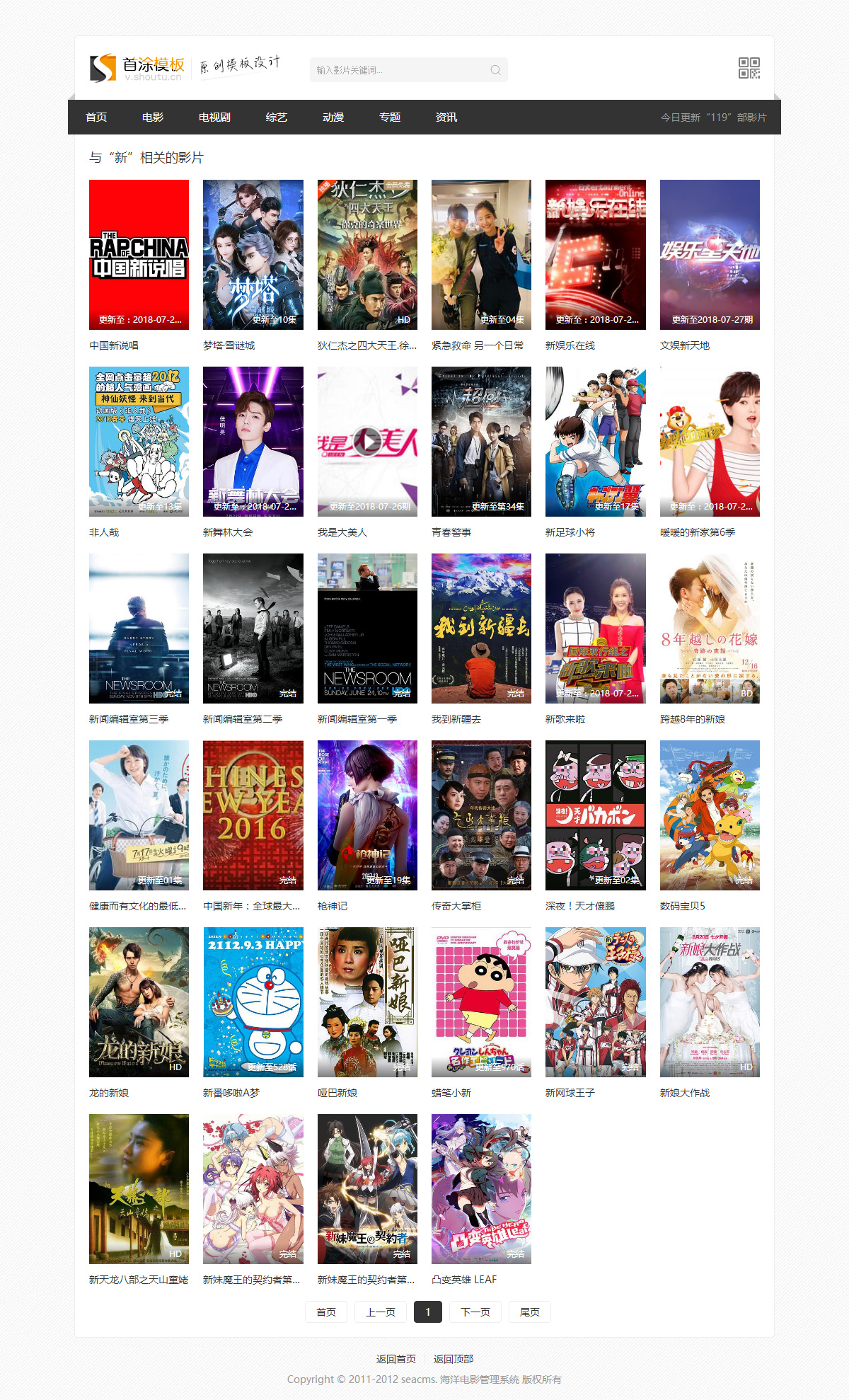The width and height of the screenshot is (849, 1400).
Task: Jump to last page 尾页
Action: (x=530, y=1312)
